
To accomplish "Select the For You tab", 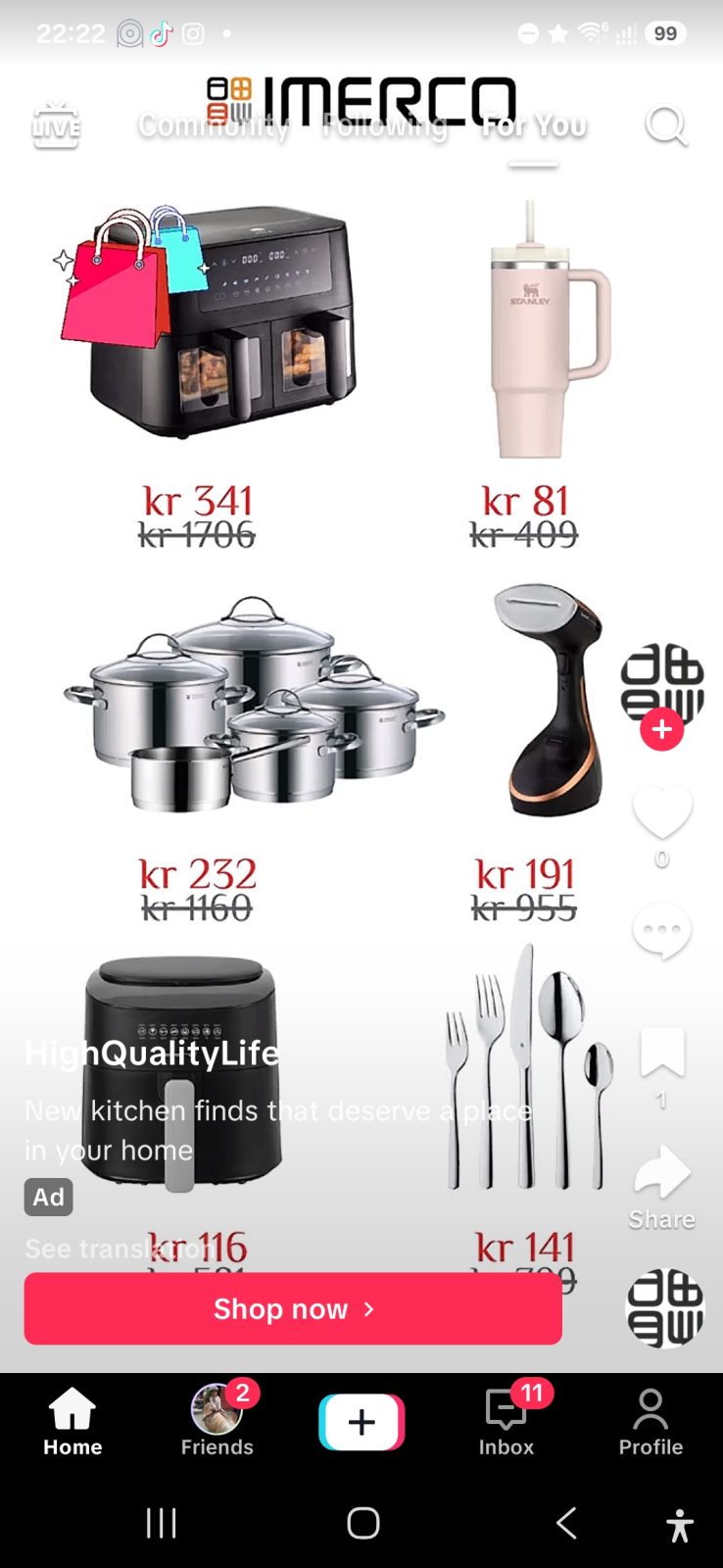I will [x=534, y=125].
